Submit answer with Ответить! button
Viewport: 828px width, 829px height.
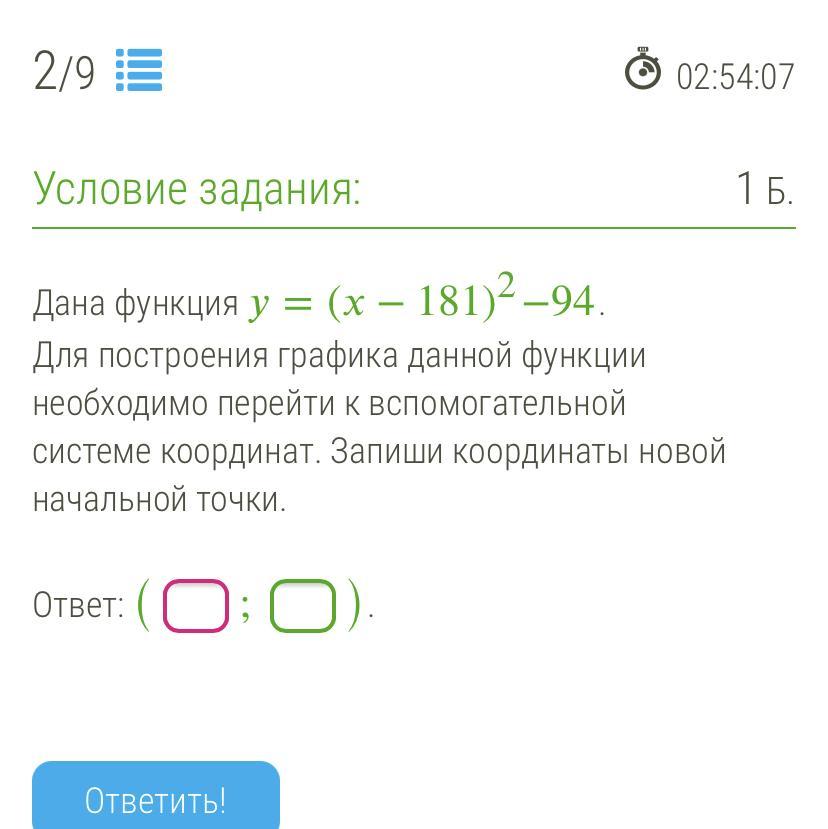click(x=156, y=798)
